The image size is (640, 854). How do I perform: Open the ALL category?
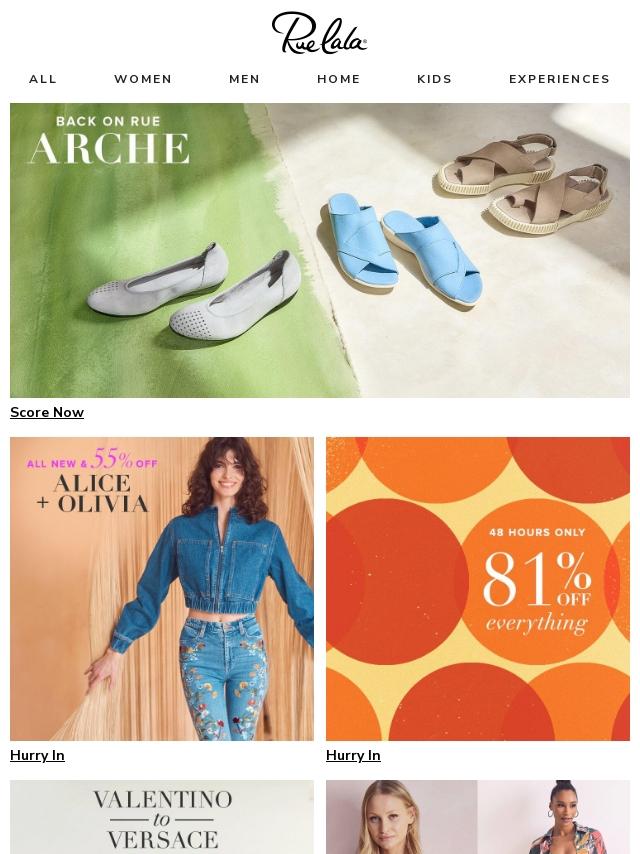43,79
